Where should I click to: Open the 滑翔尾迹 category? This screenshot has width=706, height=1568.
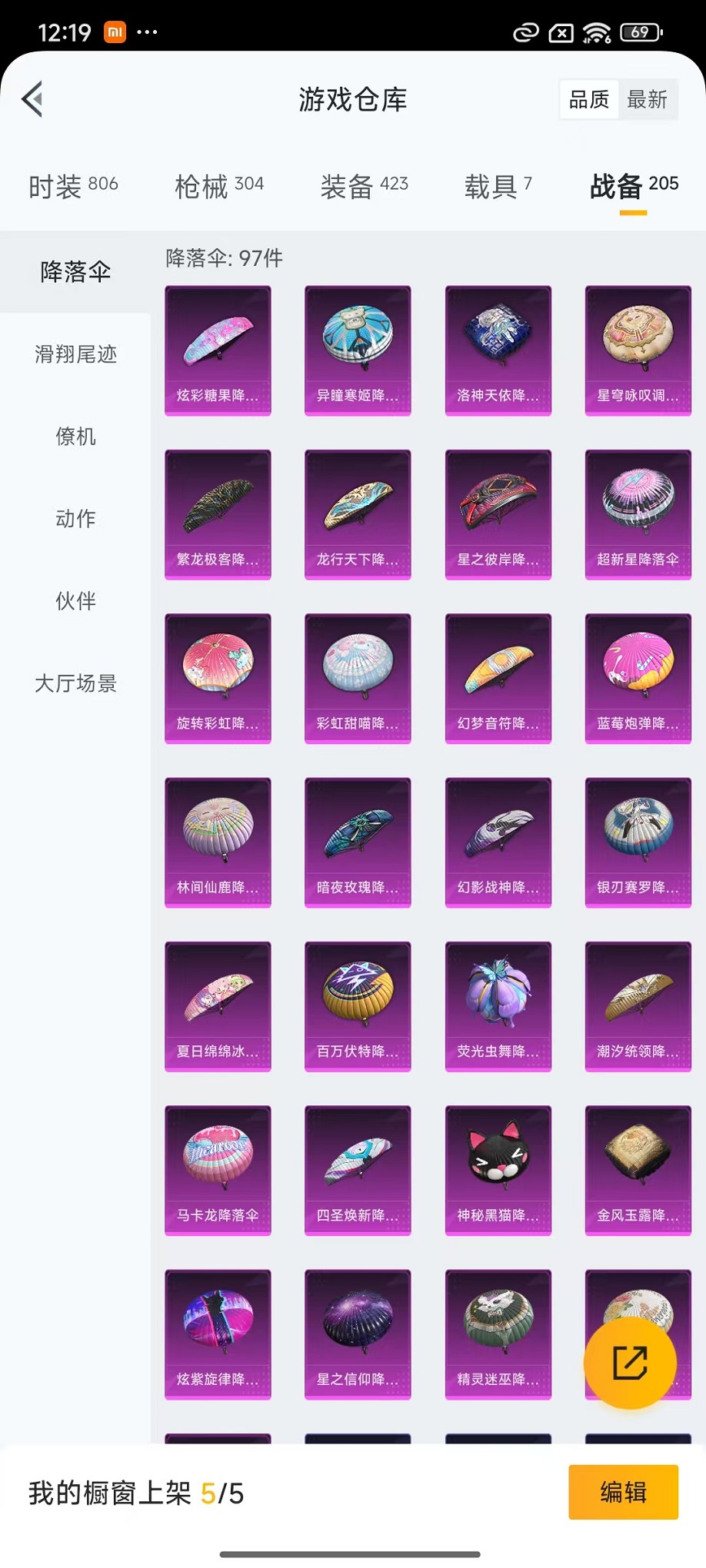75,354
